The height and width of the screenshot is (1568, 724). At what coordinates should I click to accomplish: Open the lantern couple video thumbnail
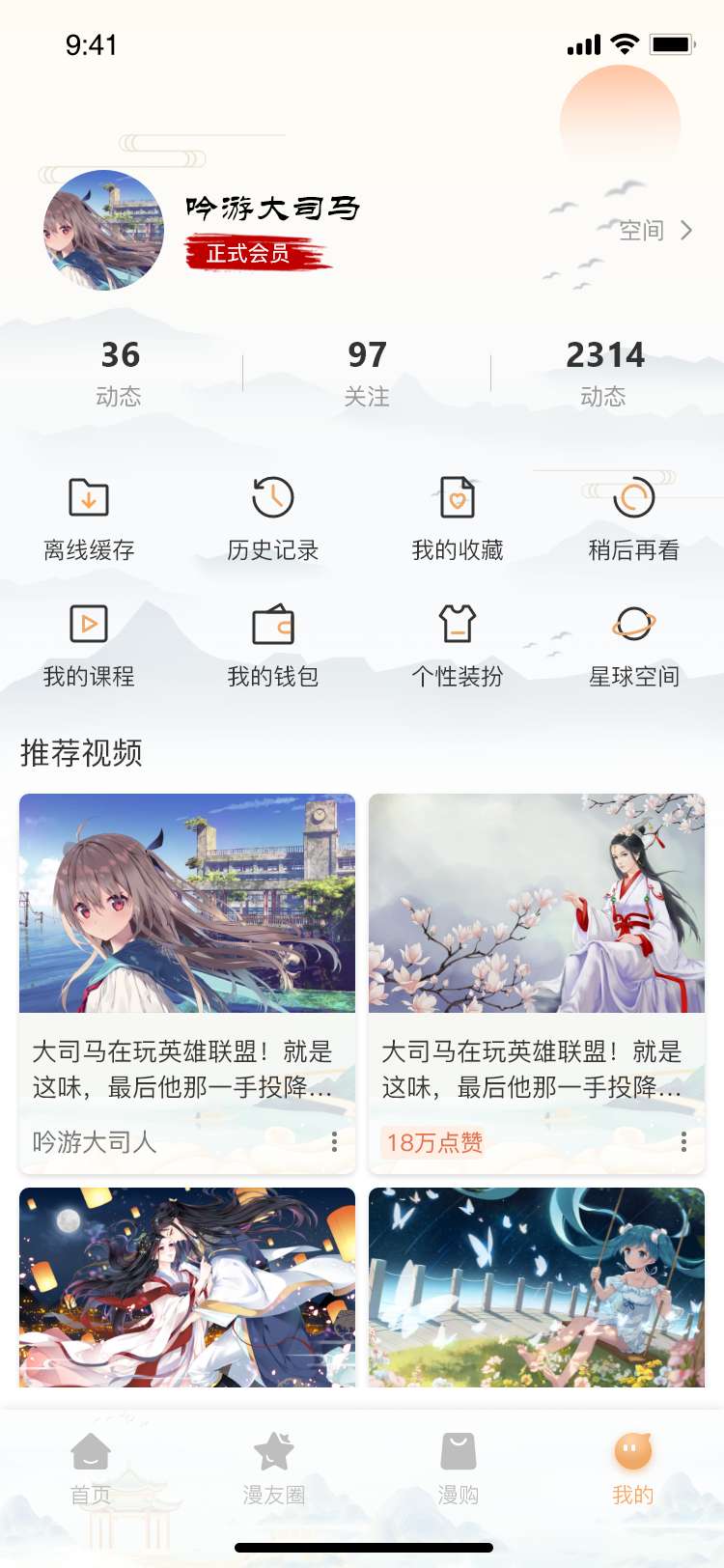click(x=187, y=1287)
